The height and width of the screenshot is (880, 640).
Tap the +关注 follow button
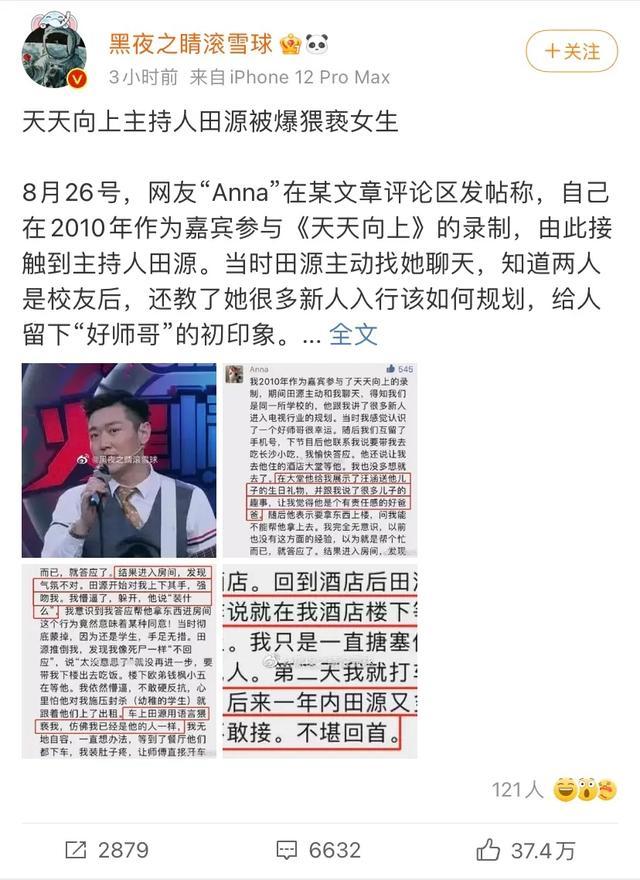[573, 50]
